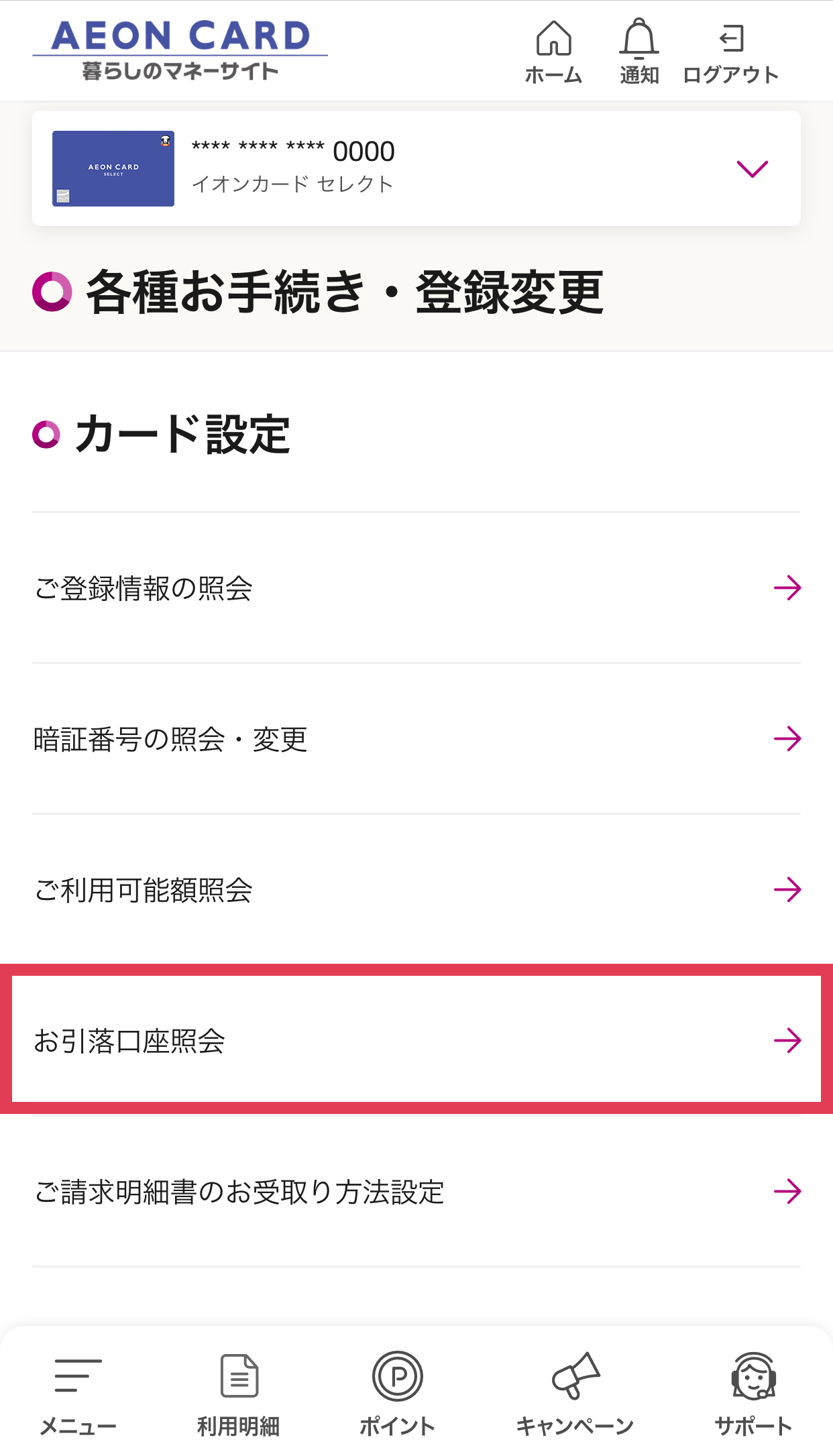Open 暗証番号の照会・変更

416,739
